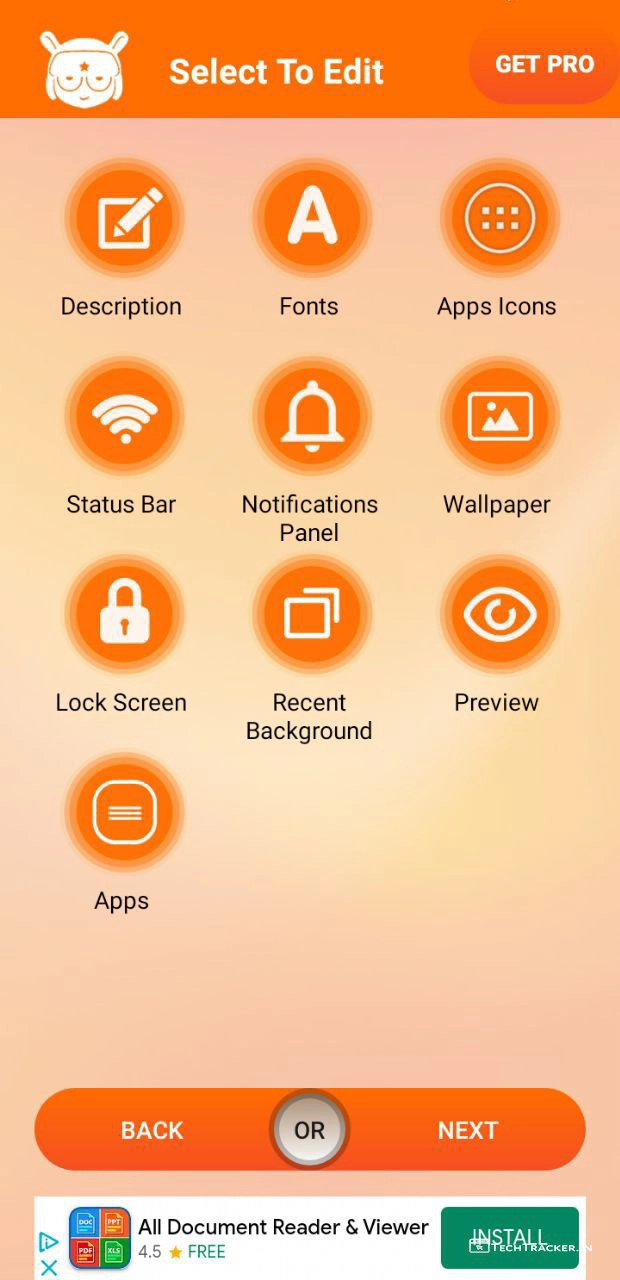Viewport: 620px width, 1280px height.
Task: Edit the Lock Screen
Action: [x=124, y=613]
